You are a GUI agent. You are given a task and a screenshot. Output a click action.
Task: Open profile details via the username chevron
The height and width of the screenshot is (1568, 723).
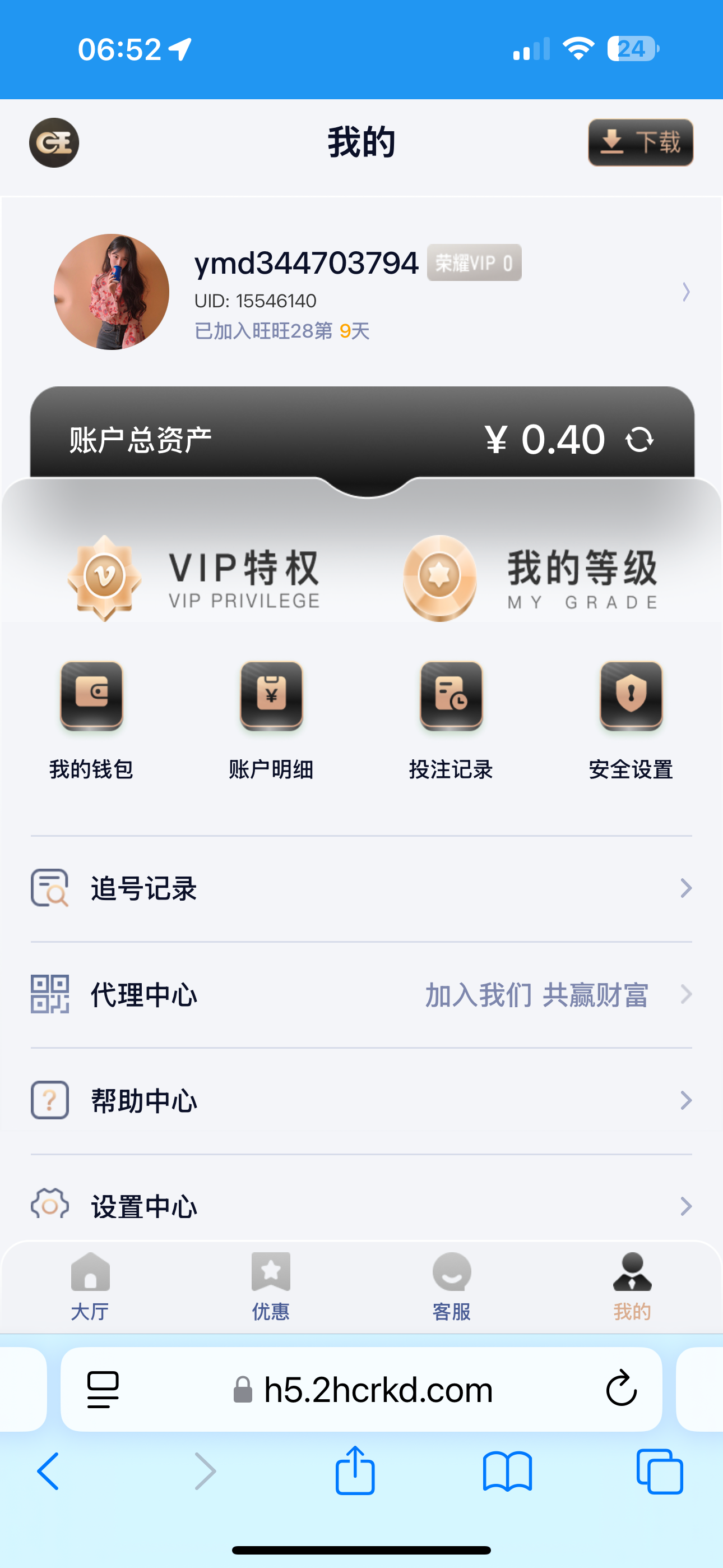click(686, 292)
